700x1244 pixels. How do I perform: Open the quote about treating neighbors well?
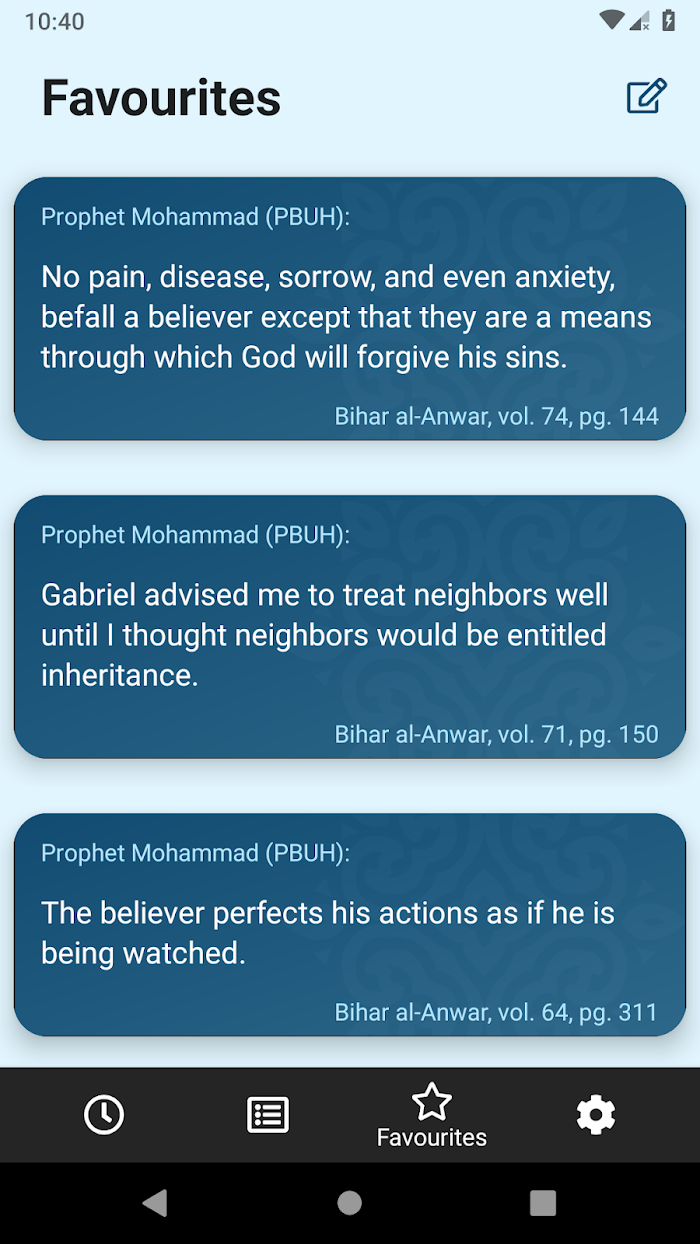350,627
